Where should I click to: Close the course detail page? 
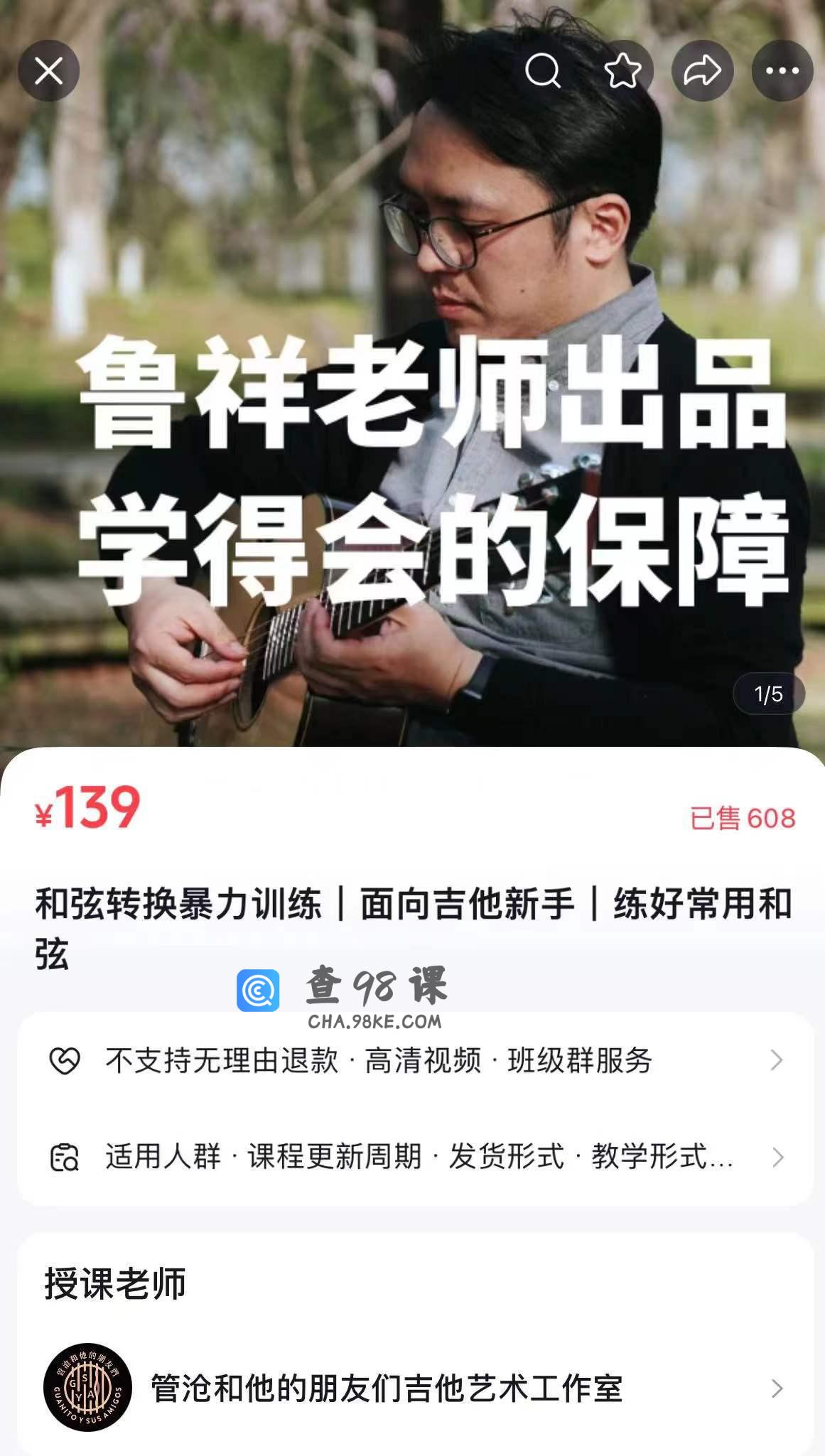(48, 71)
